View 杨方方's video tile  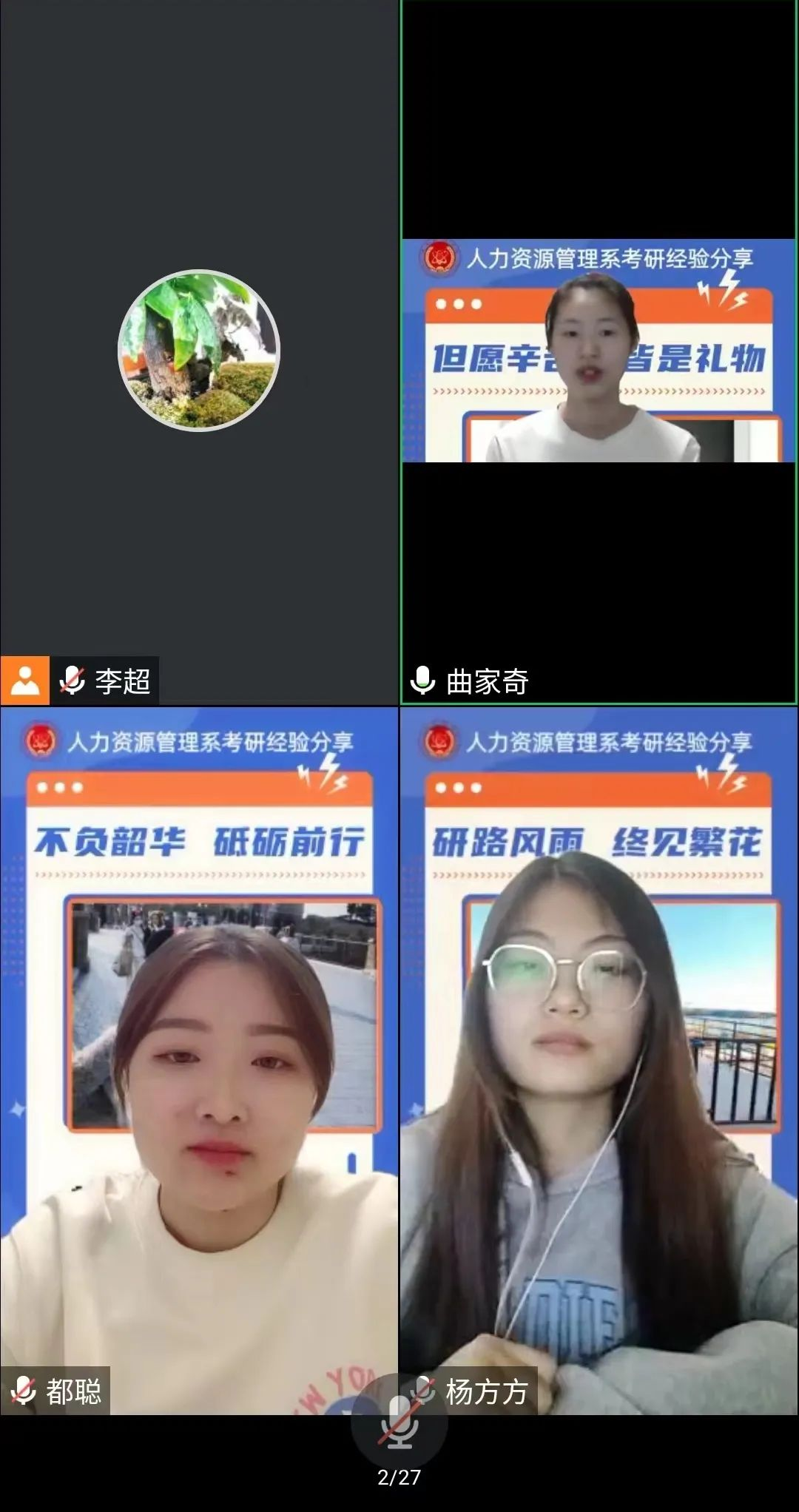pos(598,1058)
